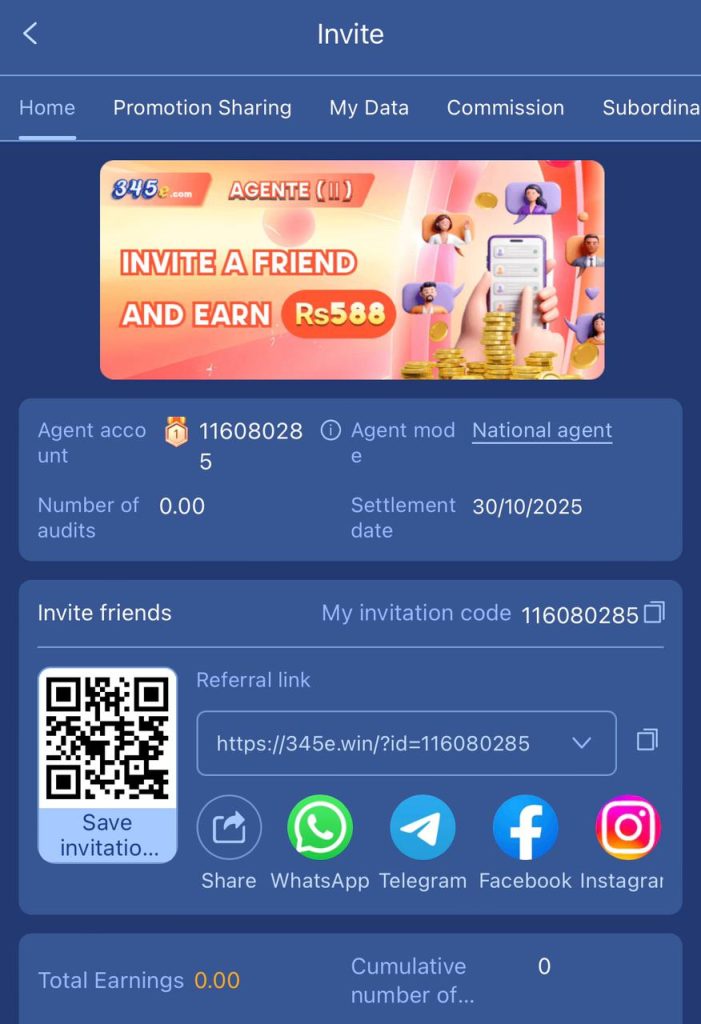The width and height of the screenshot is (701, 1024).
Task: Share invite via WhatsApp
Action: tap(320, 828)
